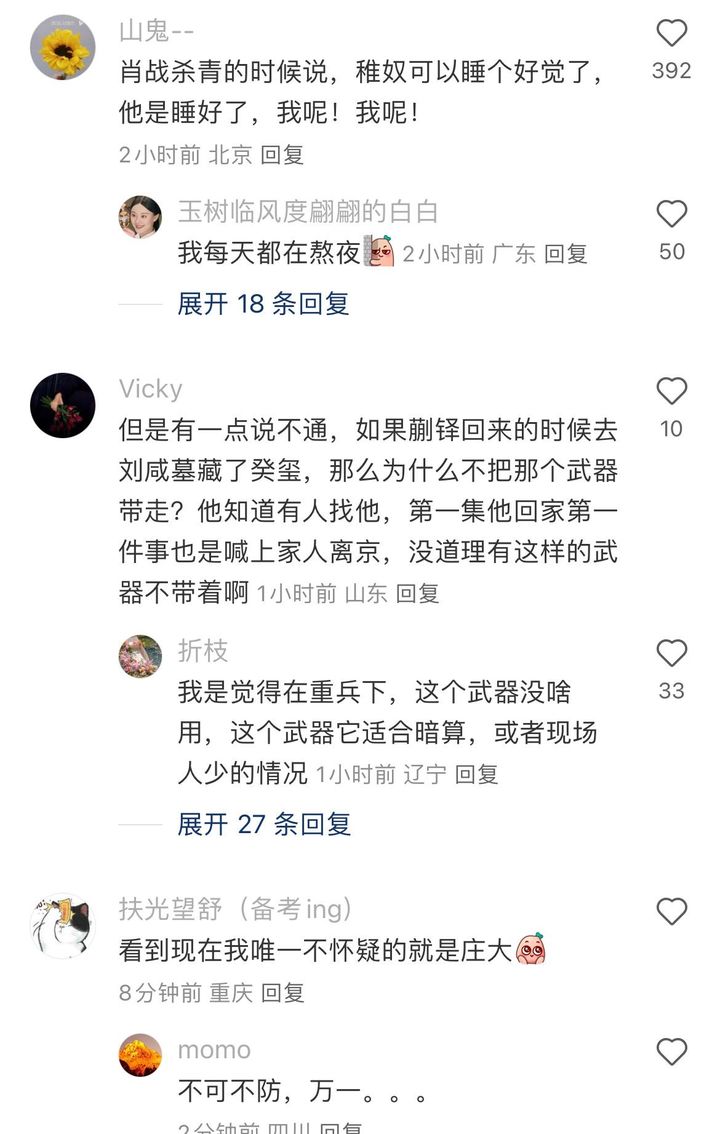Reply to 扶光望舒's comment
The image size is (720, 1134).
click(x=282, y=993)
